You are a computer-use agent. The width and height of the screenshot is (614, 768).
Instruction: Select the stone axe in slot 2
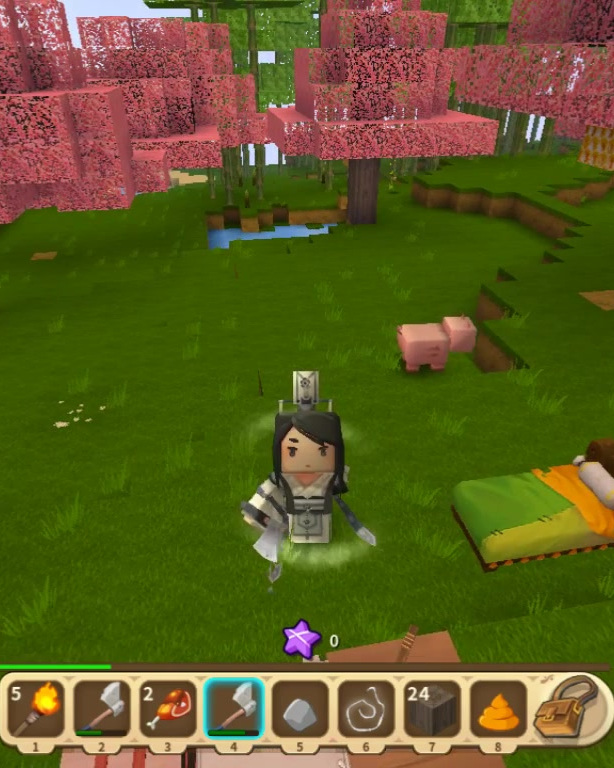pyautogui.click(x=102, y=709)
